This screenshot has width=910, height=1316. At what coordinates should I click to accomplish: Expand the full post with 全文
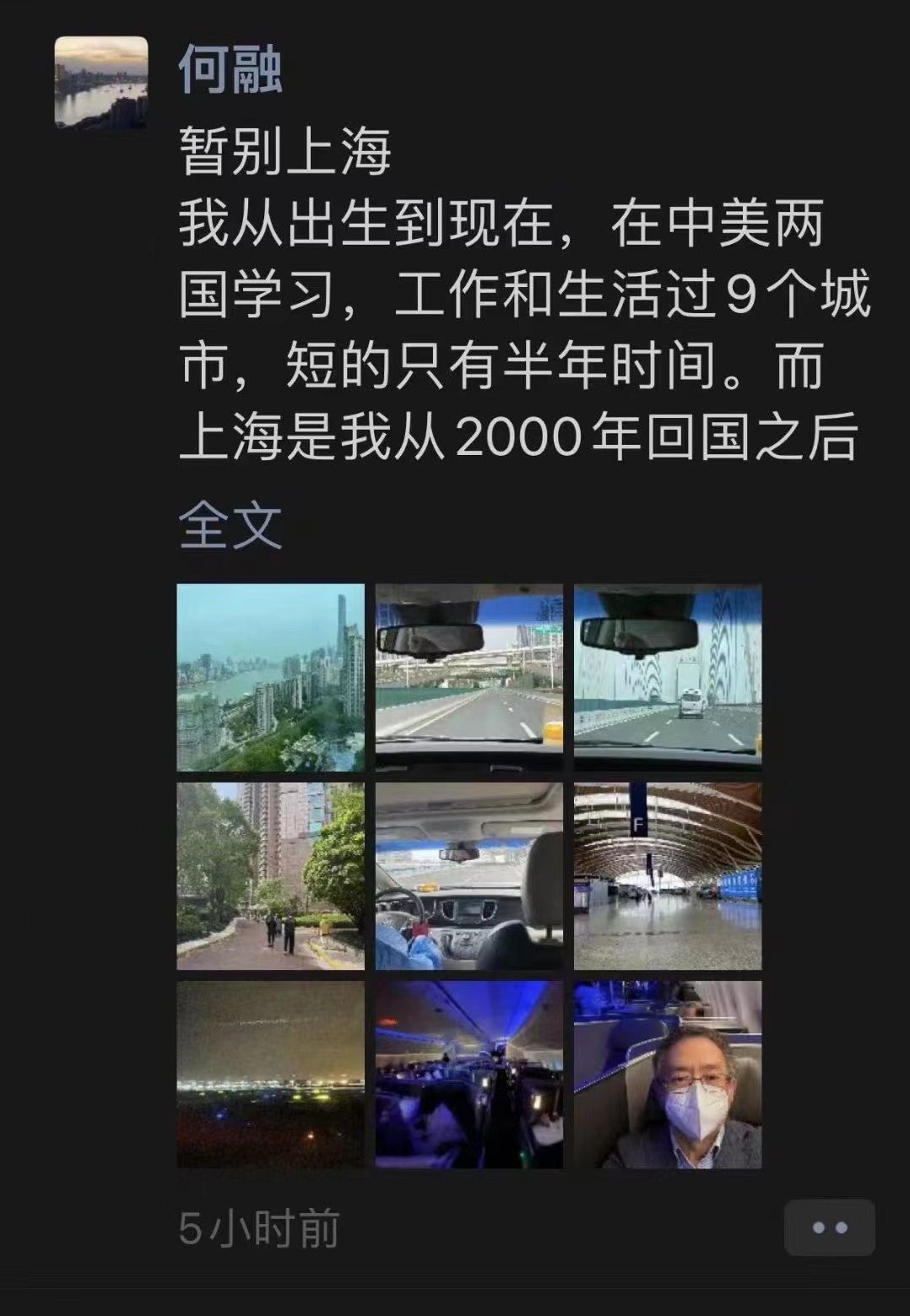tap(230, 526)
